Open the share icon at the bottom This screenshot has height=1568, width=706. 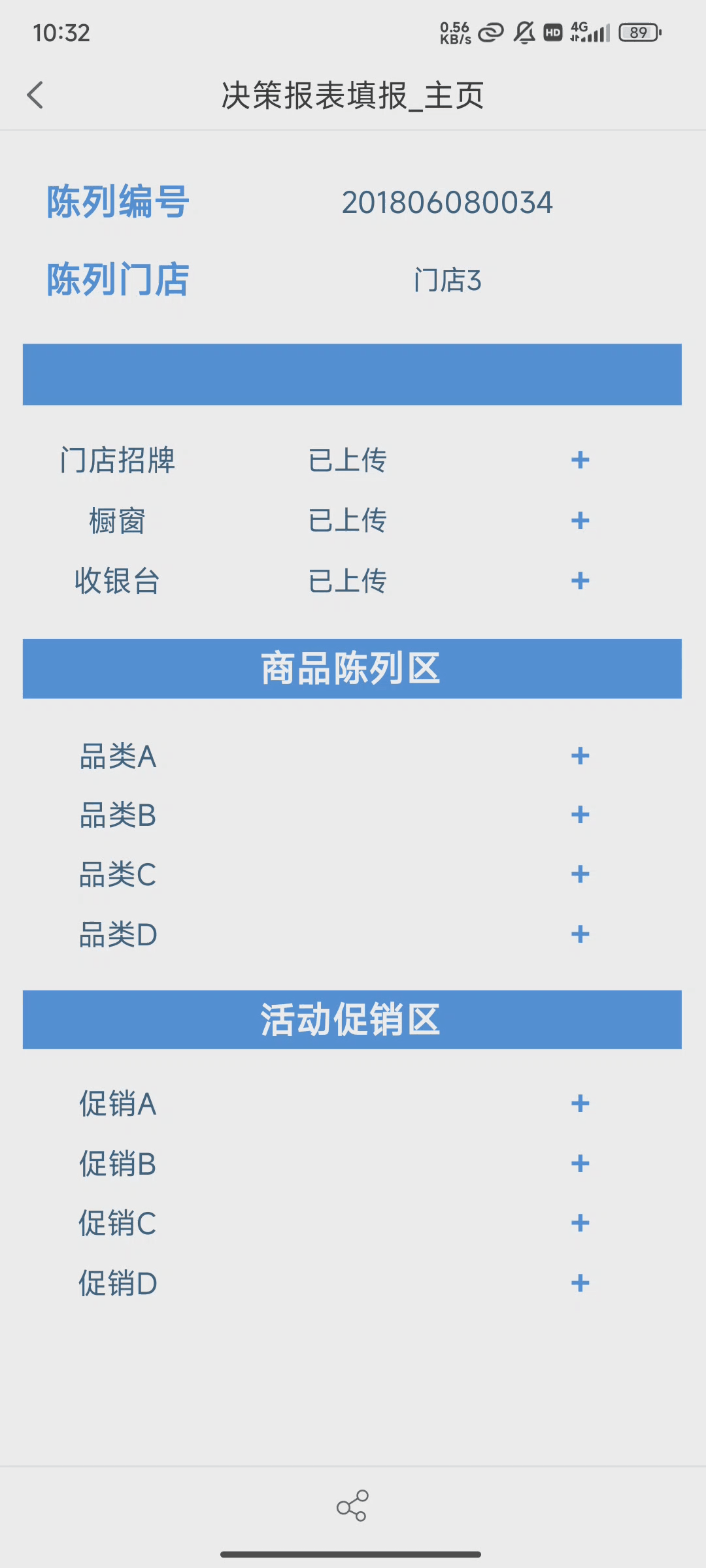(352, 1507)
